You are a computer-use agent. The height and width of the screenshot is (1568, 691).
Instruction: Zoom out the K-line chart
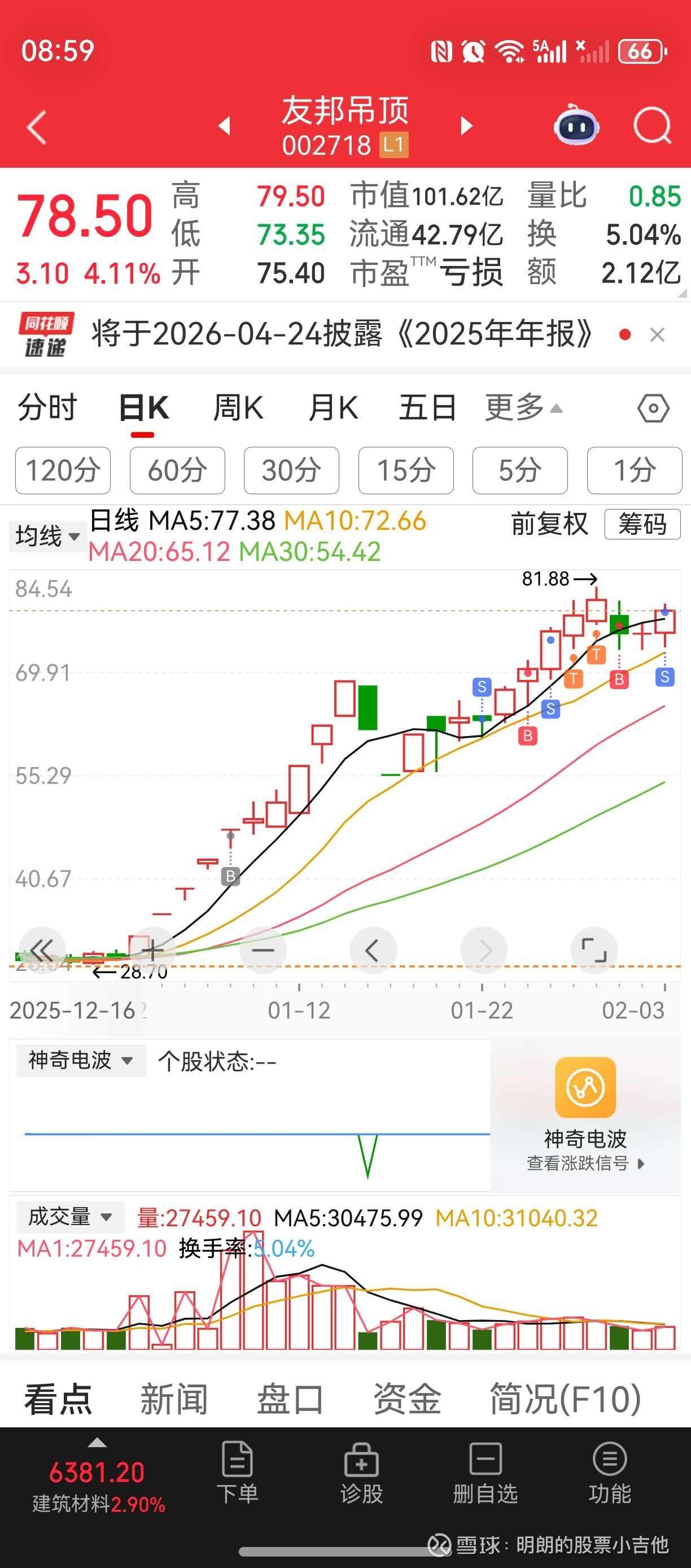tap(263, 949)
